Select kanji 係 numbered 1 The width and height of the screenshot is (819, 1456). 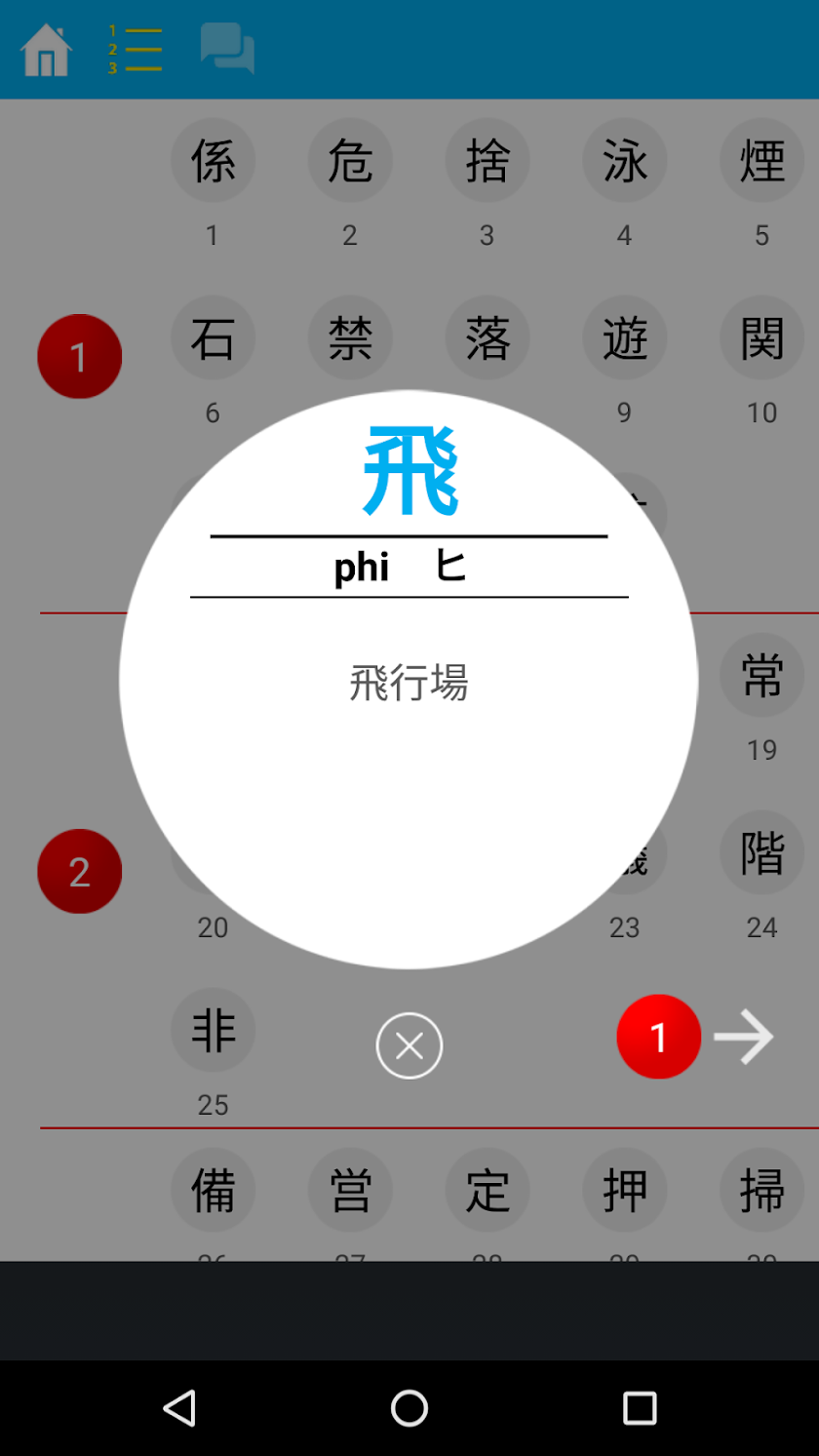(x=213, y=161)
